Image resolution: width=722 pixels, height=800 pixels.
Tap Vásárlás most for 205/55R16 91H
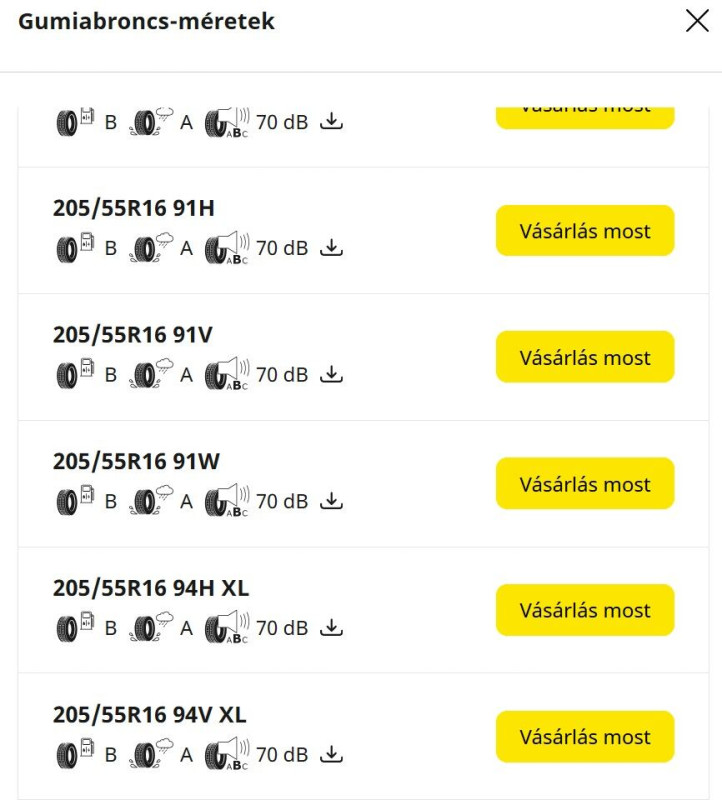(x=585, y=231)
